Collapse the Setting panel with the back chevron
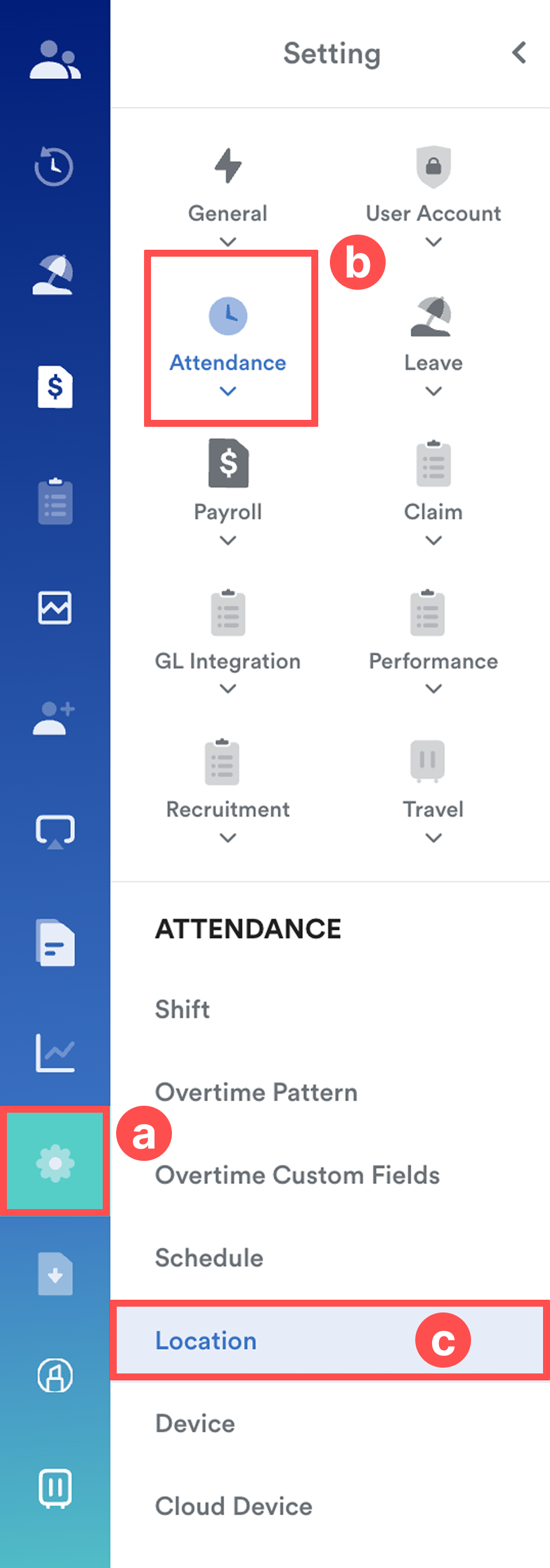This screenshot has width=550, height=1568. (519, 53)
